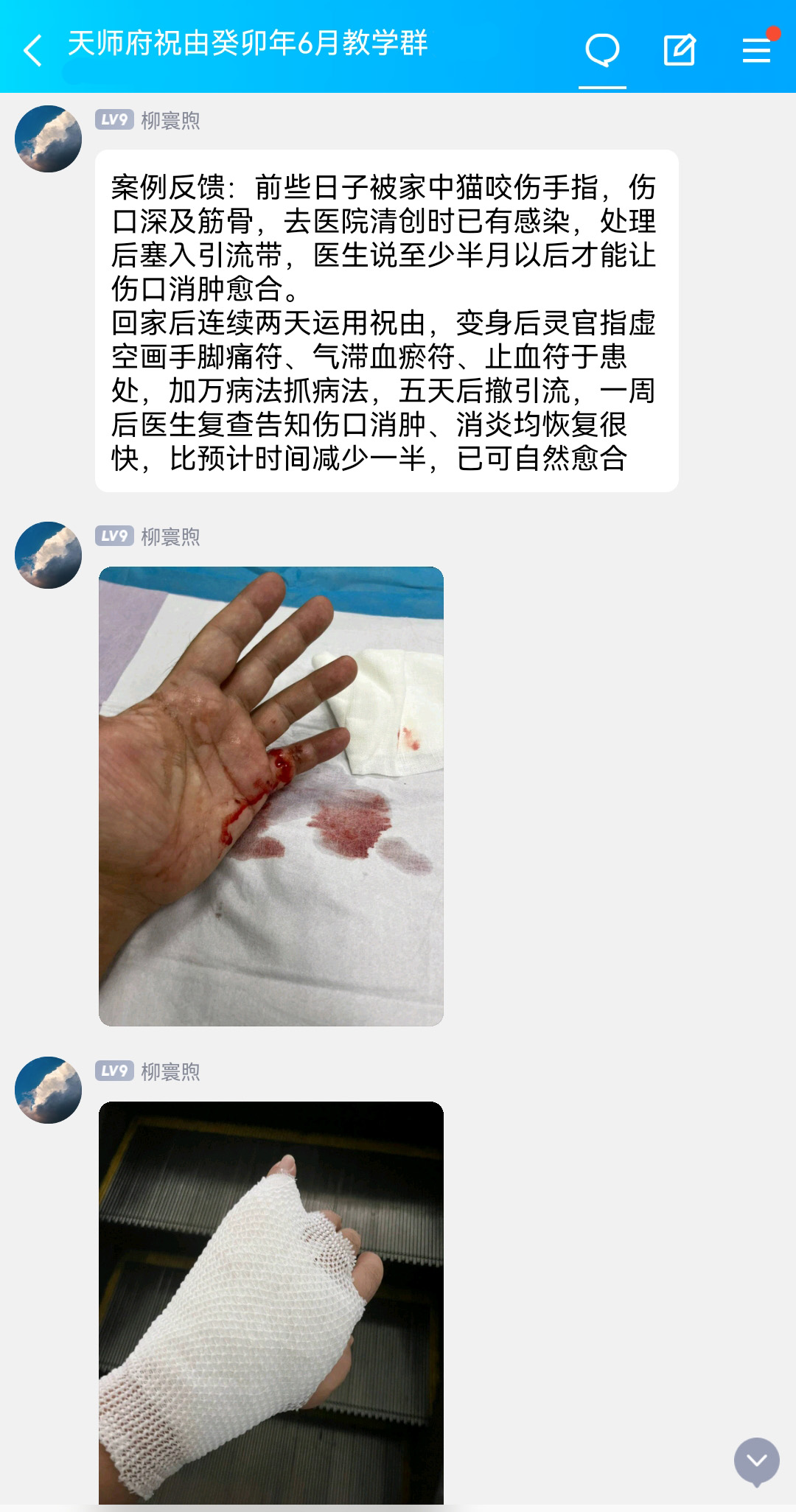Viewport: 796px width, 1512px height.
Task: Jump to latest messages with down arrow
Action: [756, 1460]
